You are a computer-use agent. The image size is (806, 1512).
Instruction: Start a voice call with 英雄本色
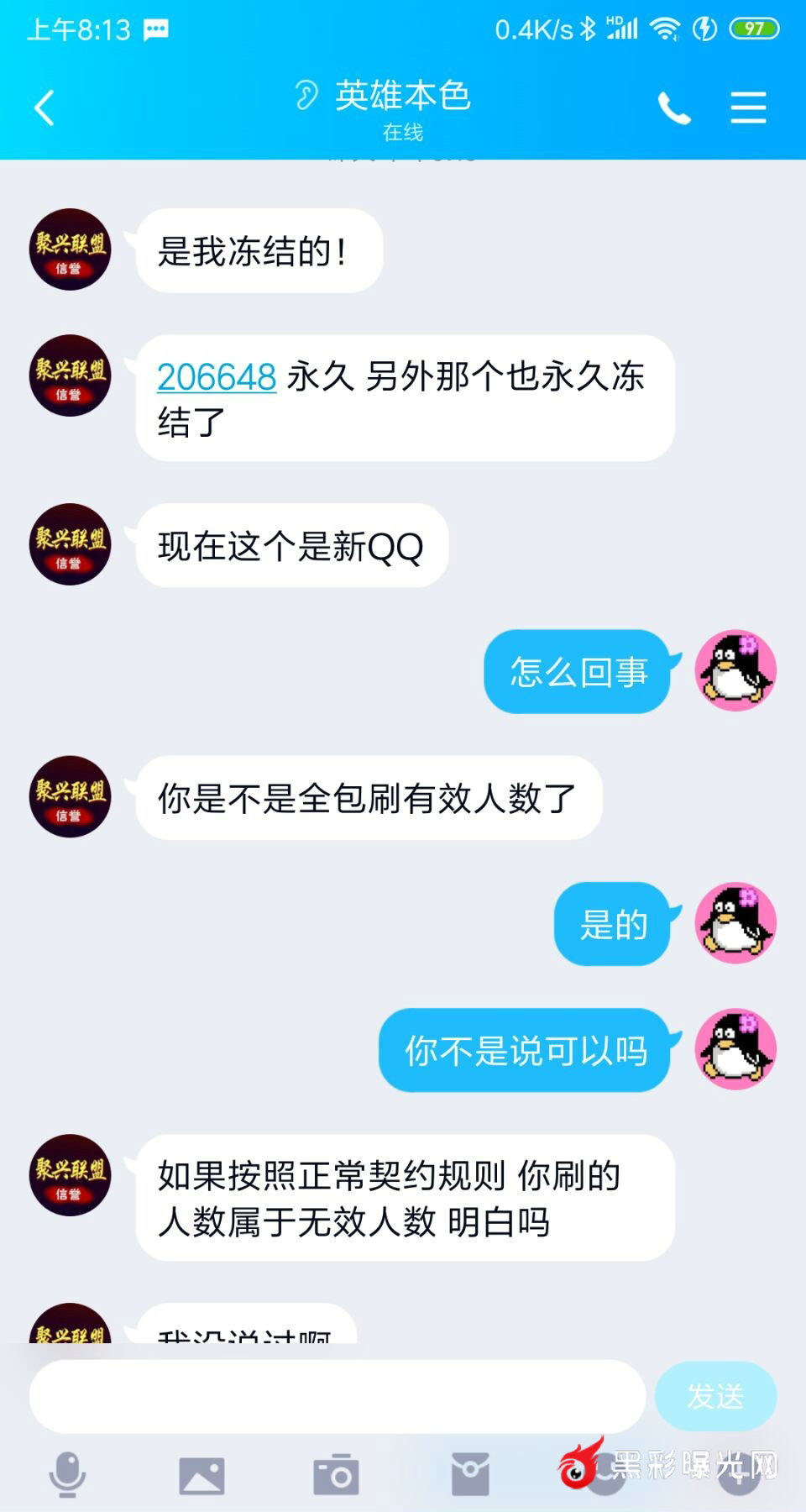click(673, 108)
